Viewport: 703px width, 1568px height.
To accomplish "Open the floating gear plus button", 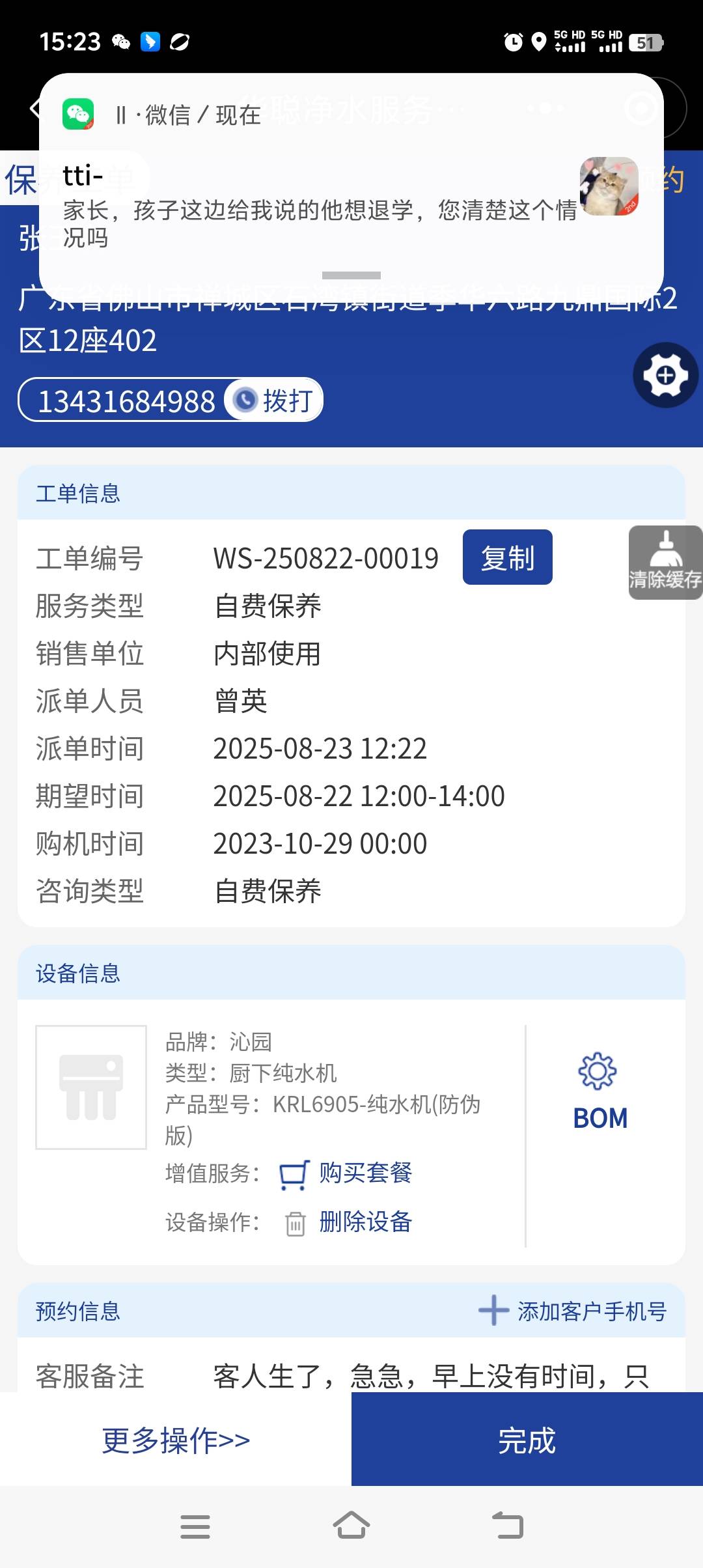I will pos(665,375).
